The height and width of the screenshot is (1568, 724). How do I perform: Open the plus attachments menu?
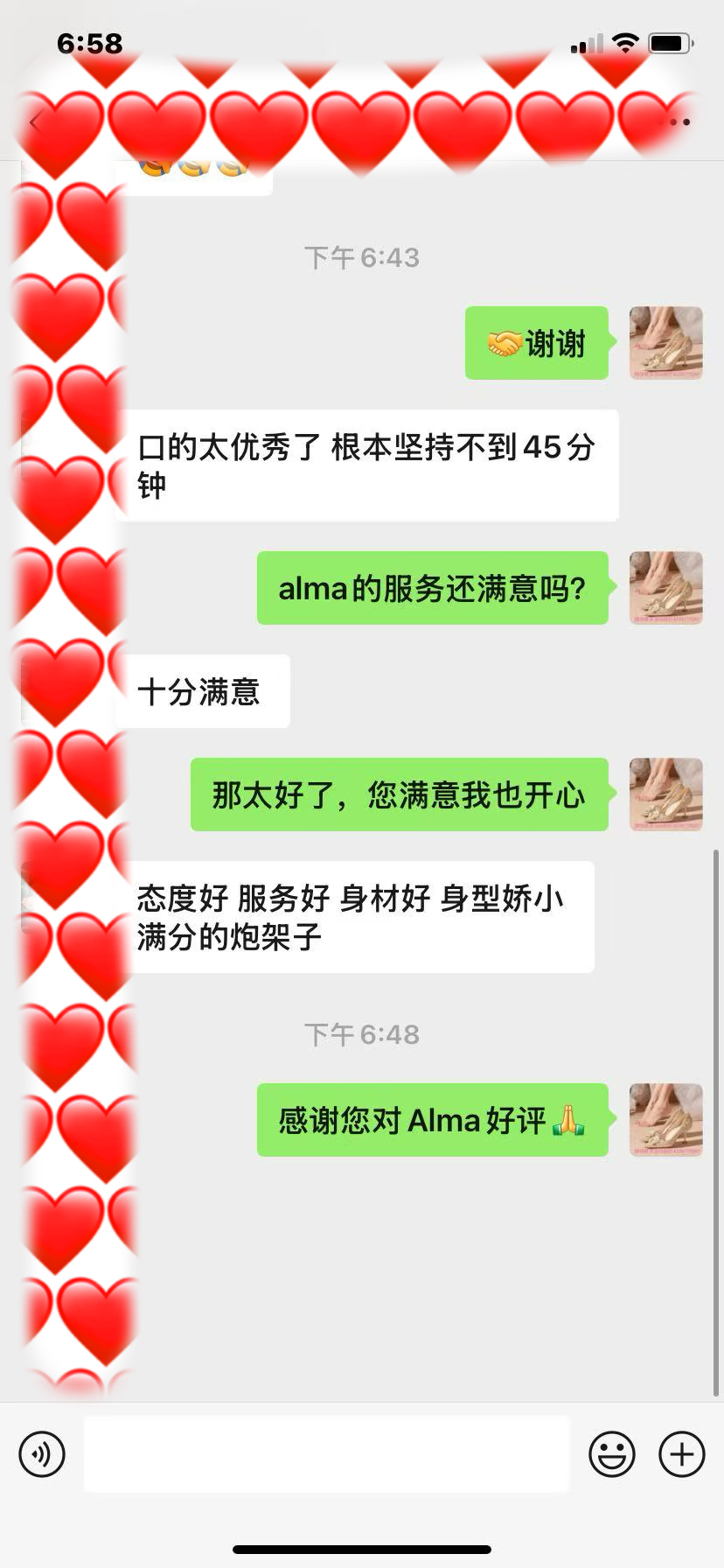[682, 1454]
